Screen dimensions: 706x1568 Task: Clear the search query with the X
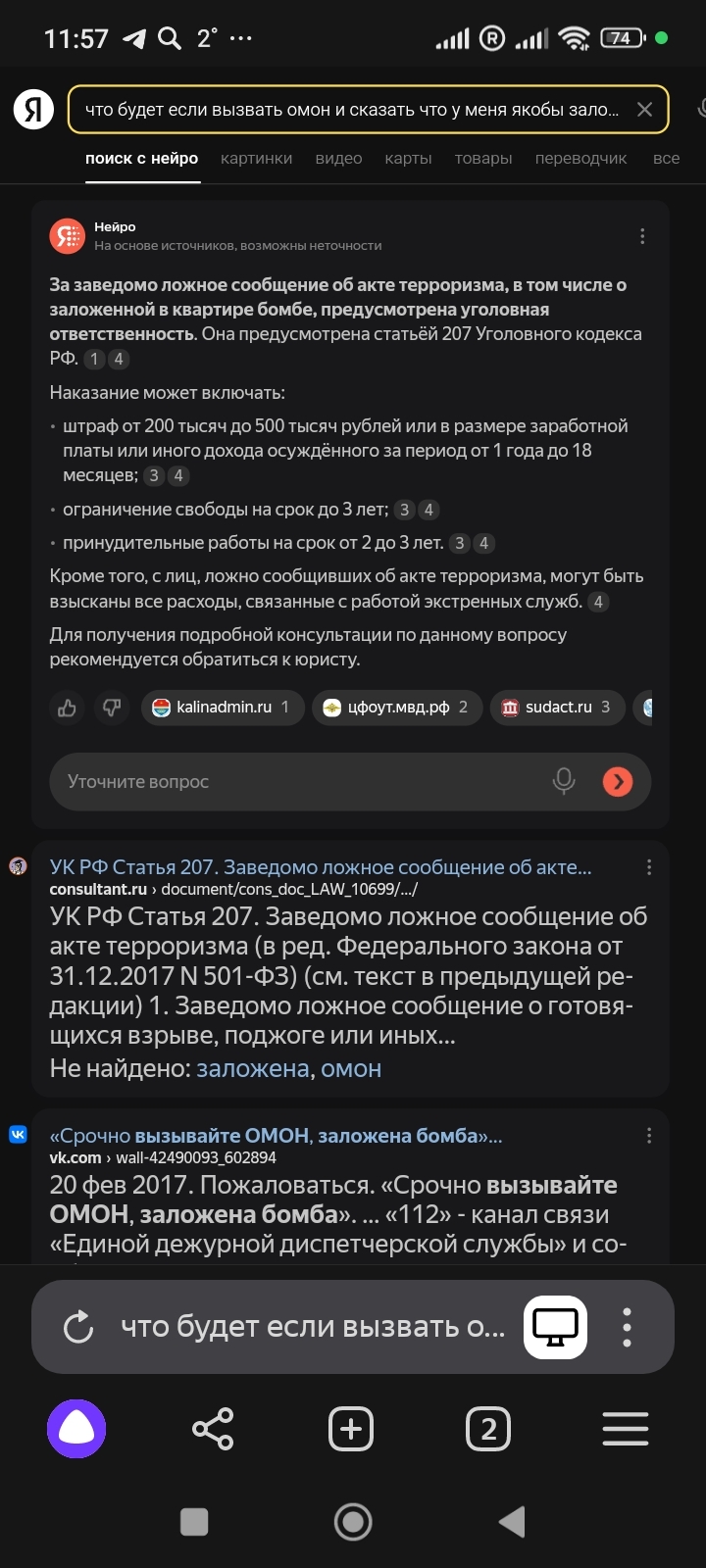(644, 110)
